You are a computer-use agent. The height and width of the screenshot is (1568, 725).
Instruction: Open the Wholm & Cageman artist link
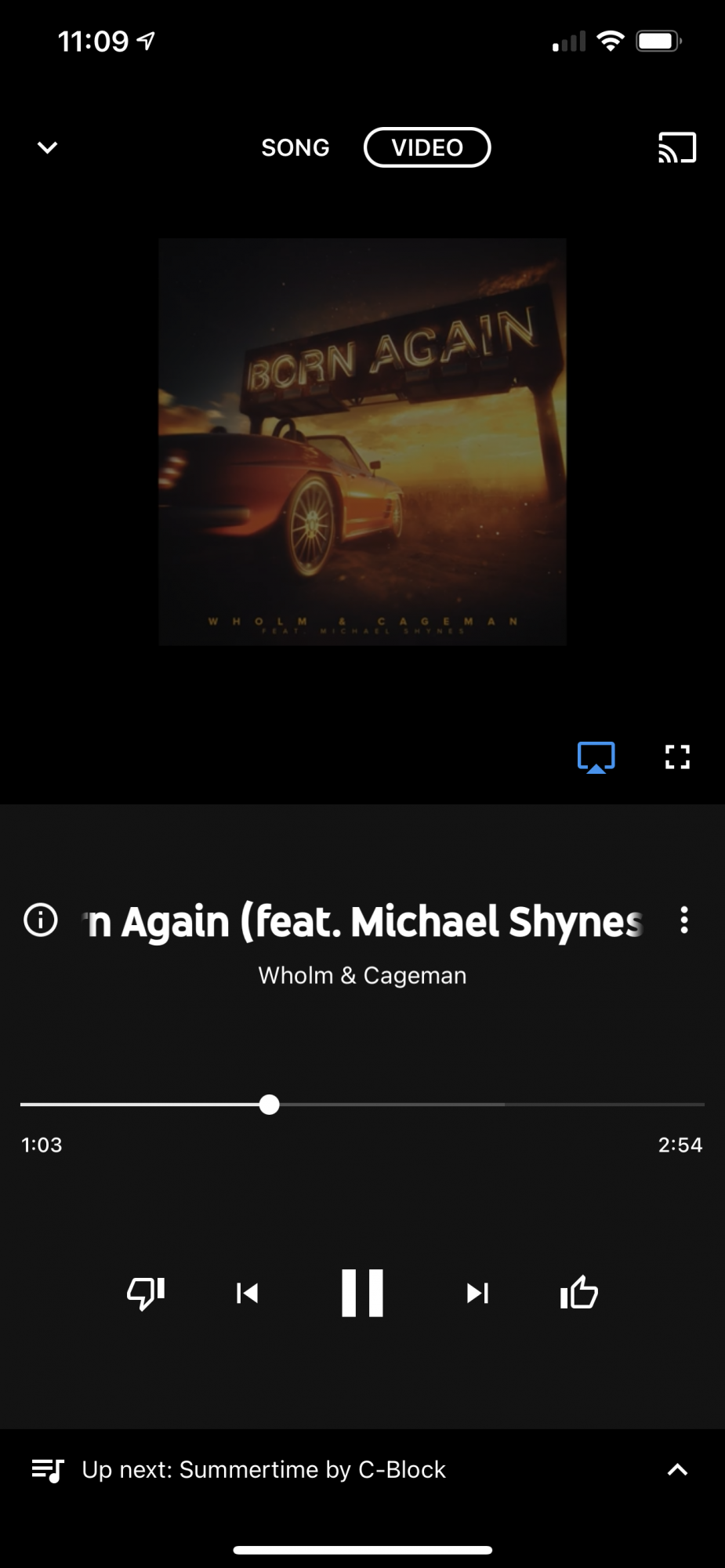click(362, 975)
